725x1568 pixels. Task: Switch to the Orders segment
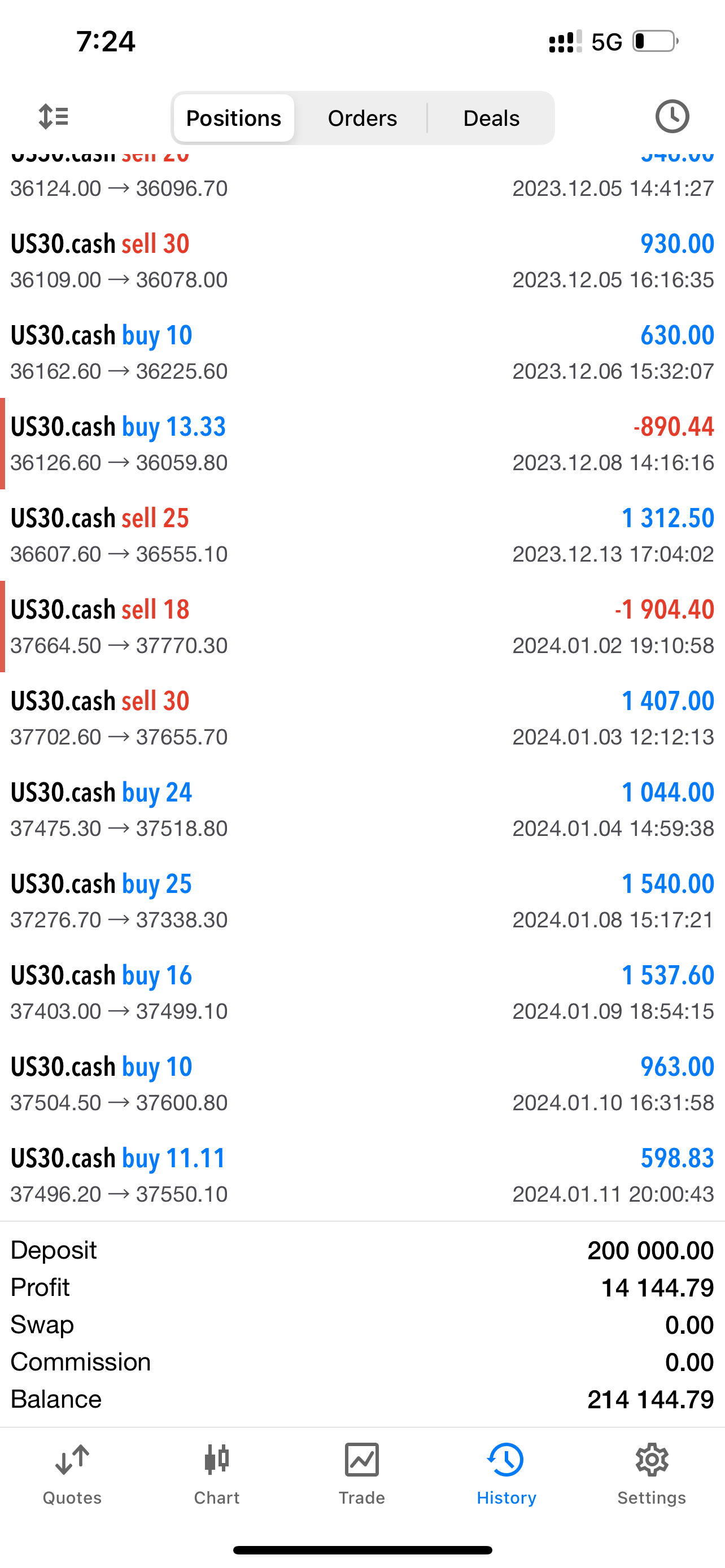click(362, 118)
